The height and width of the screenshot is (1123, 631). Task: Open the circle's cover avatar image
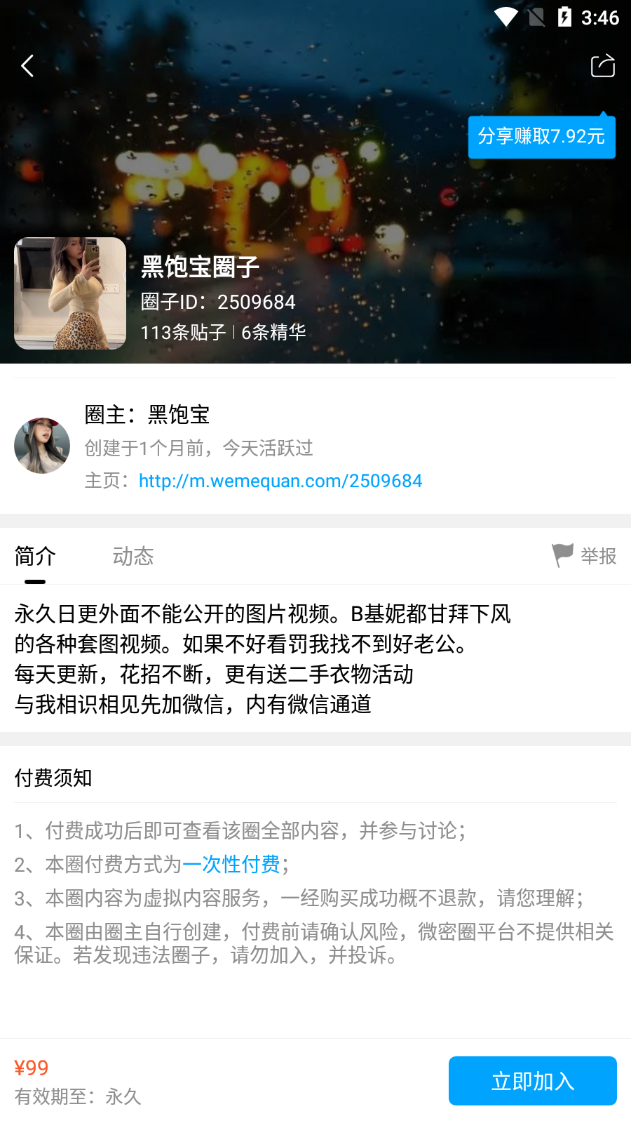coord(70,294)
